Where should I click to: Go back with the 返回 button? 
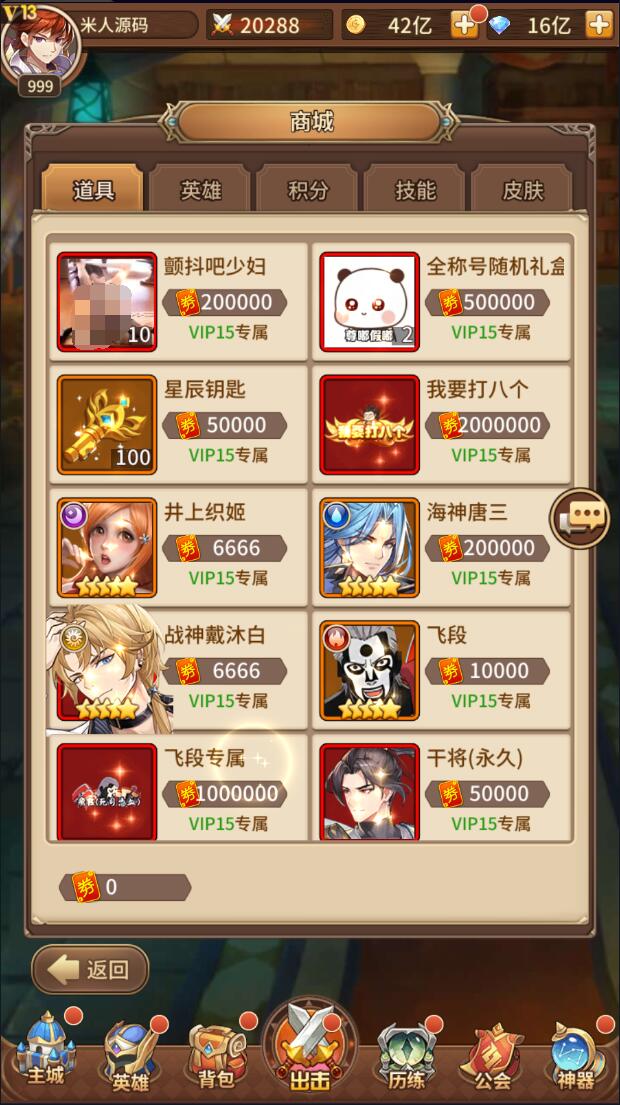click(90, 969)
